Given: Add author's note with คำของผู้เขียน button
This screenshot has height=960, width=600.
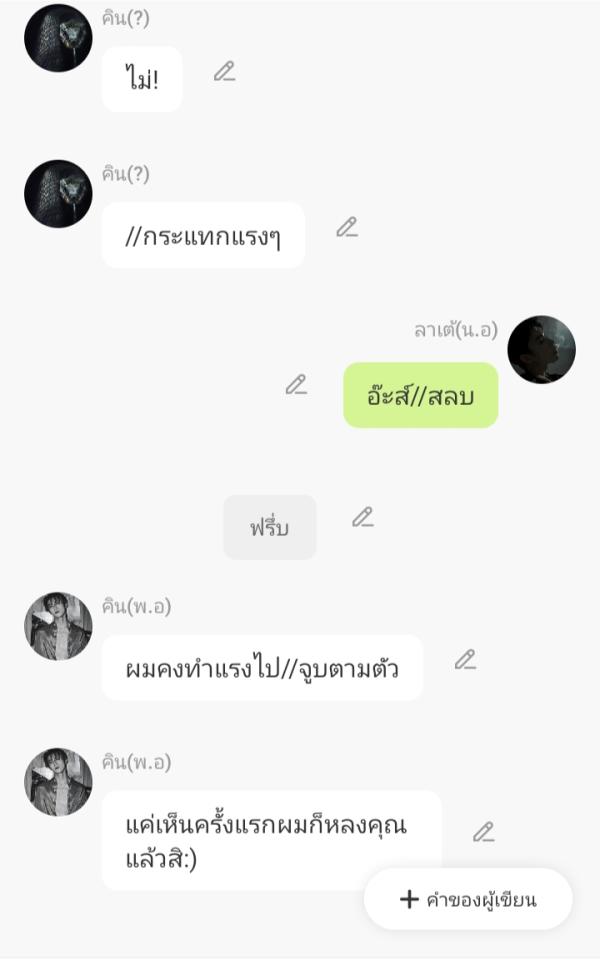Looking at the screenshot, I should point(468,899).
